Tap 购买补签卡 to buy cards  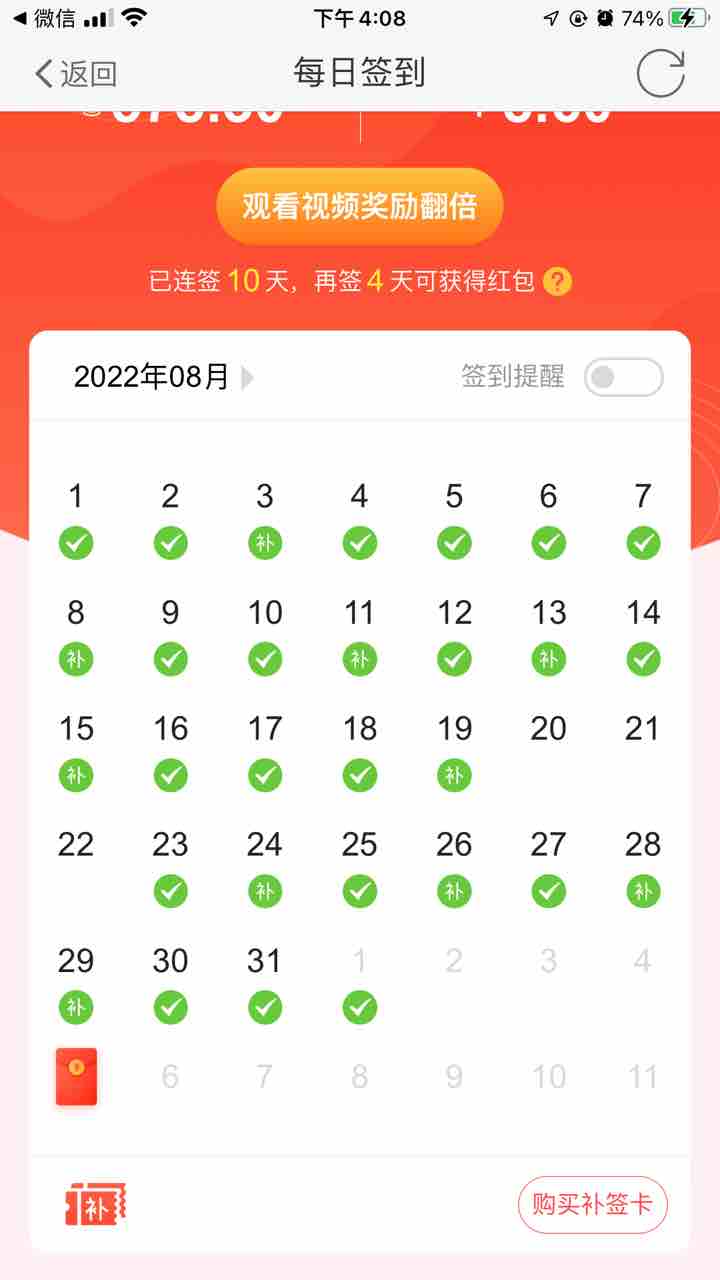pyautogui.click(x=592, y=1204)
